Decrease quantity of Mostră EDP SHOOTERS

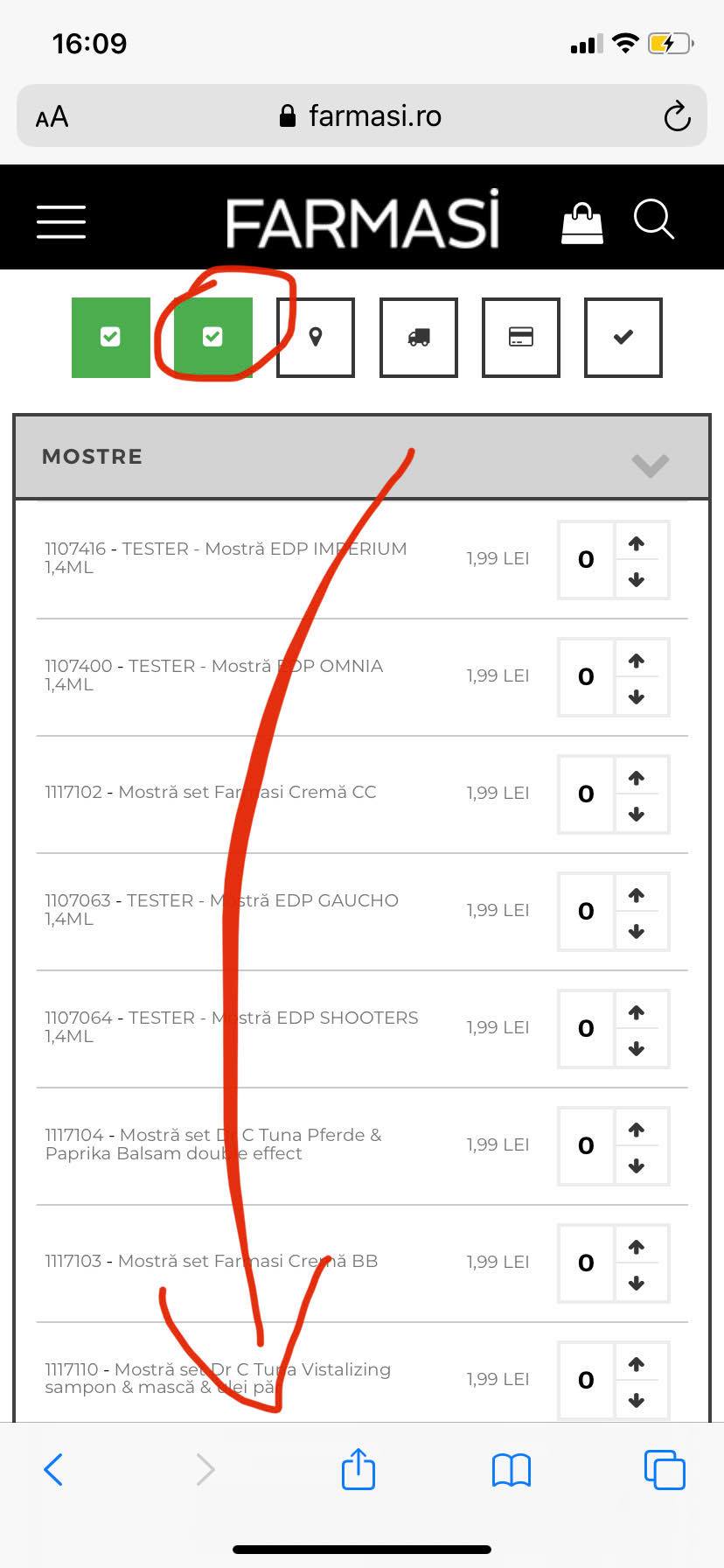click(x=637, y=1048)
